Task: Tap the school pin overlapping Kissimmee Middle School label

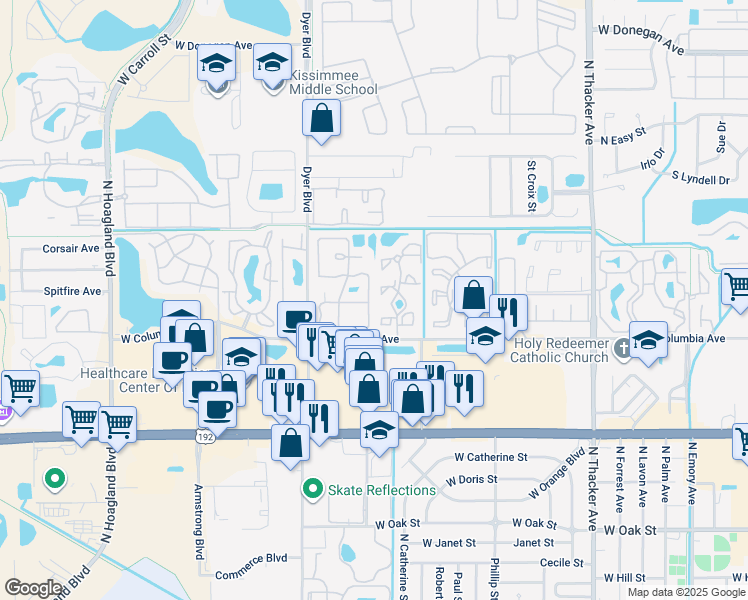Action: [272, 65]
